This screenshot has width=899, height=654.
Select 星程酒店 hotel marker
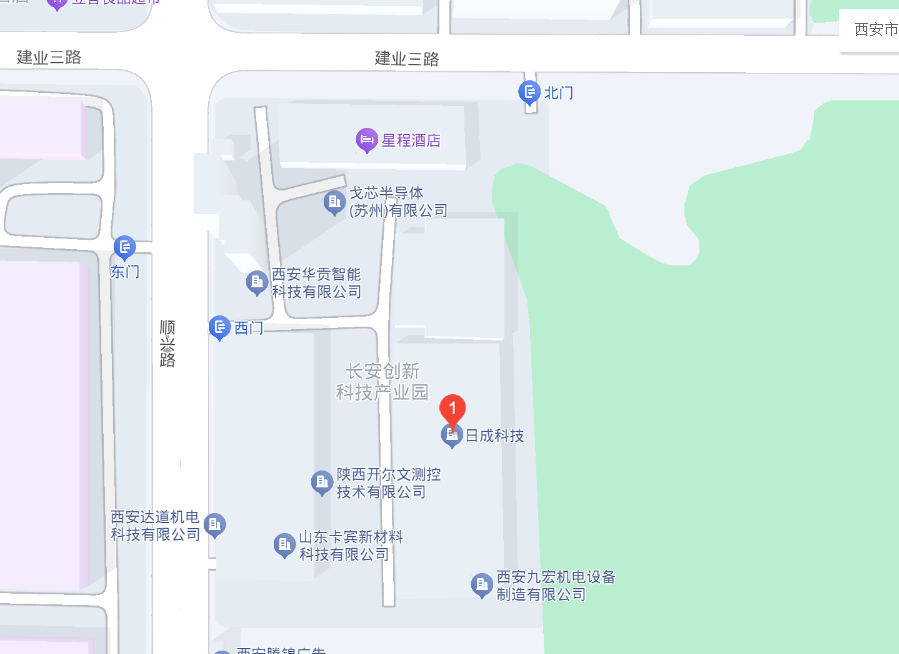[367, 140]
